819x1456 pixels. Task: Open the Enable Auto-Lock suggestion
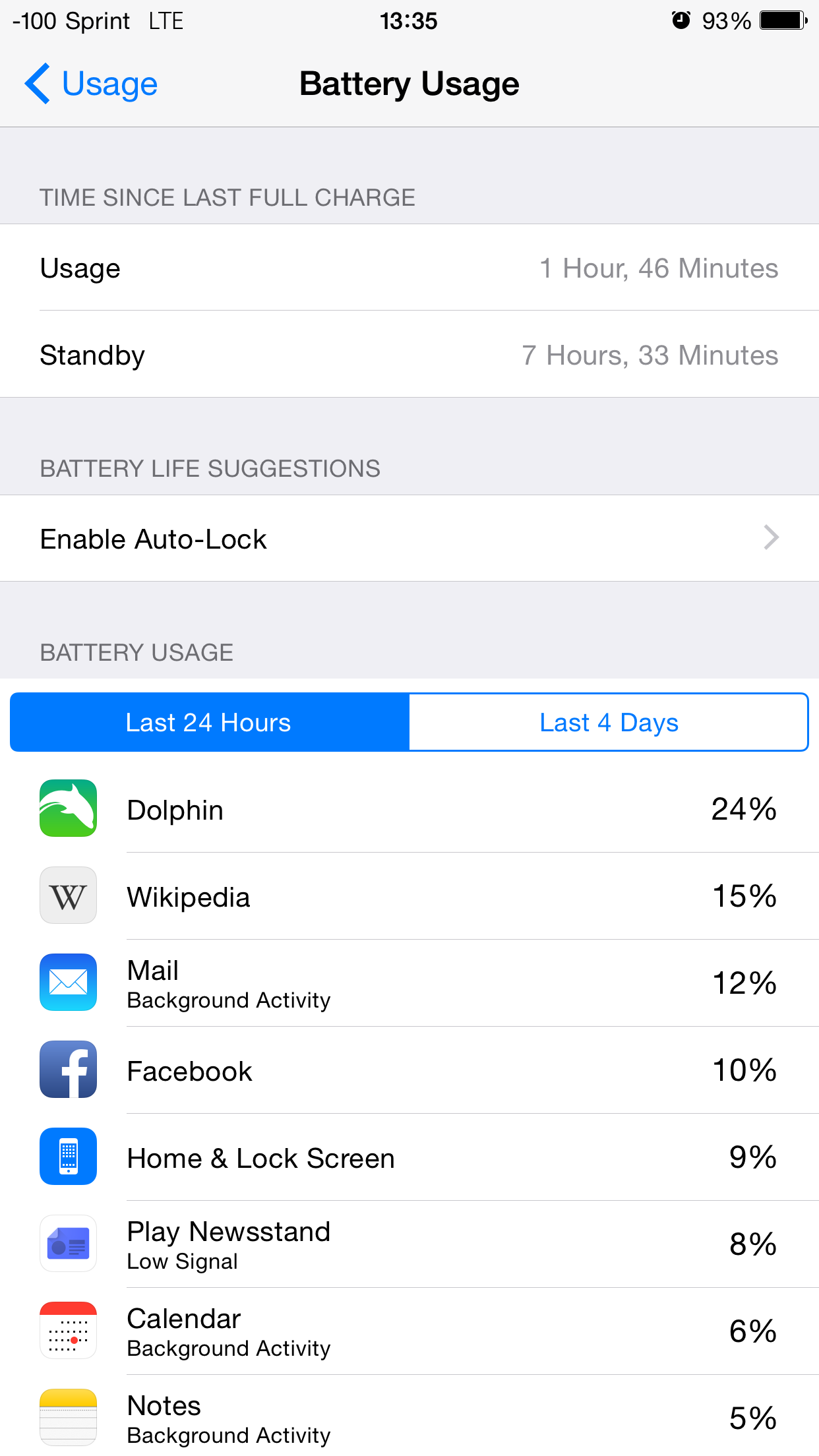coord(409,538)
